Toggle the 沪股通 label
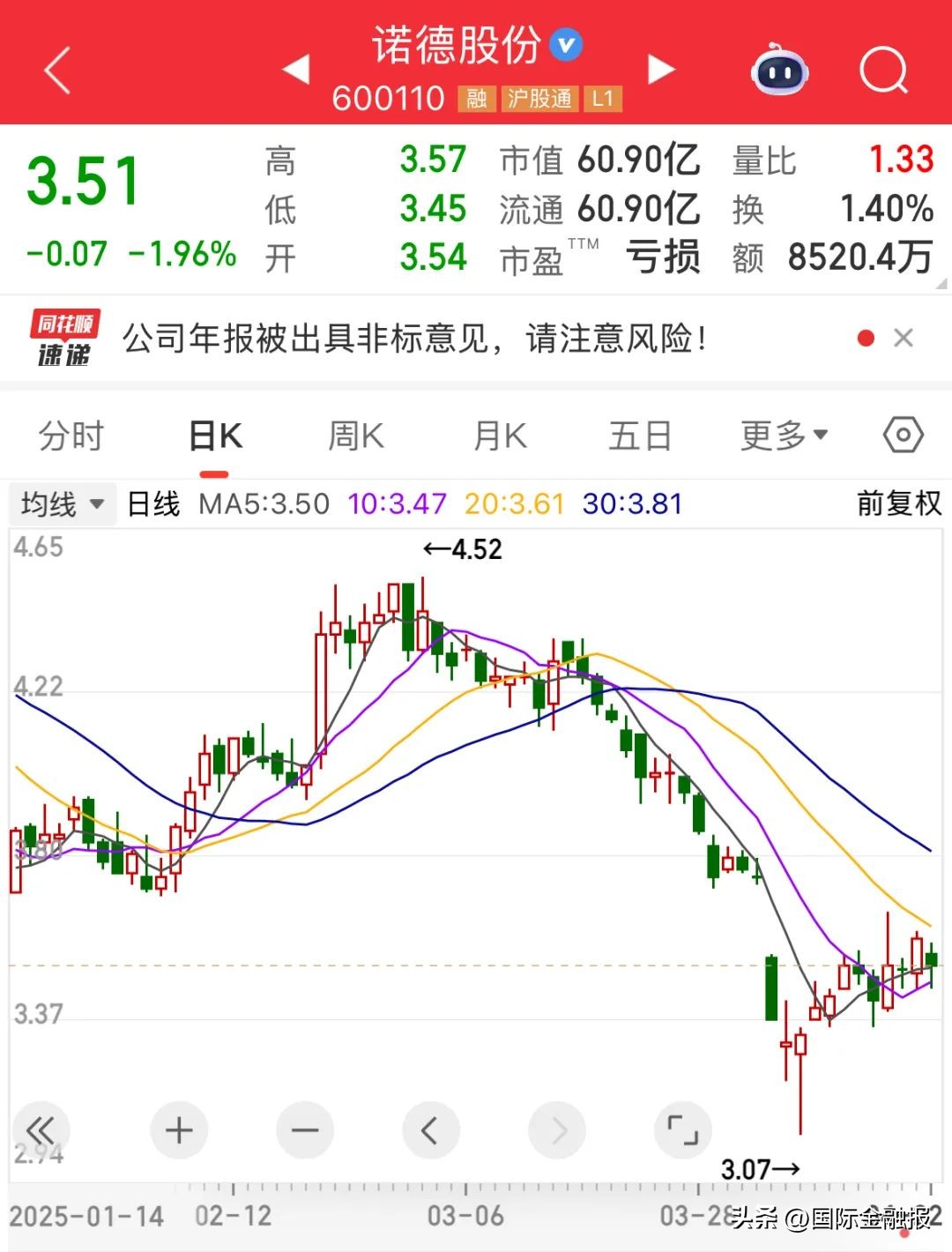Image resolution: width=952 pixels, height=1252 pixels. click(x=539, y=99)
